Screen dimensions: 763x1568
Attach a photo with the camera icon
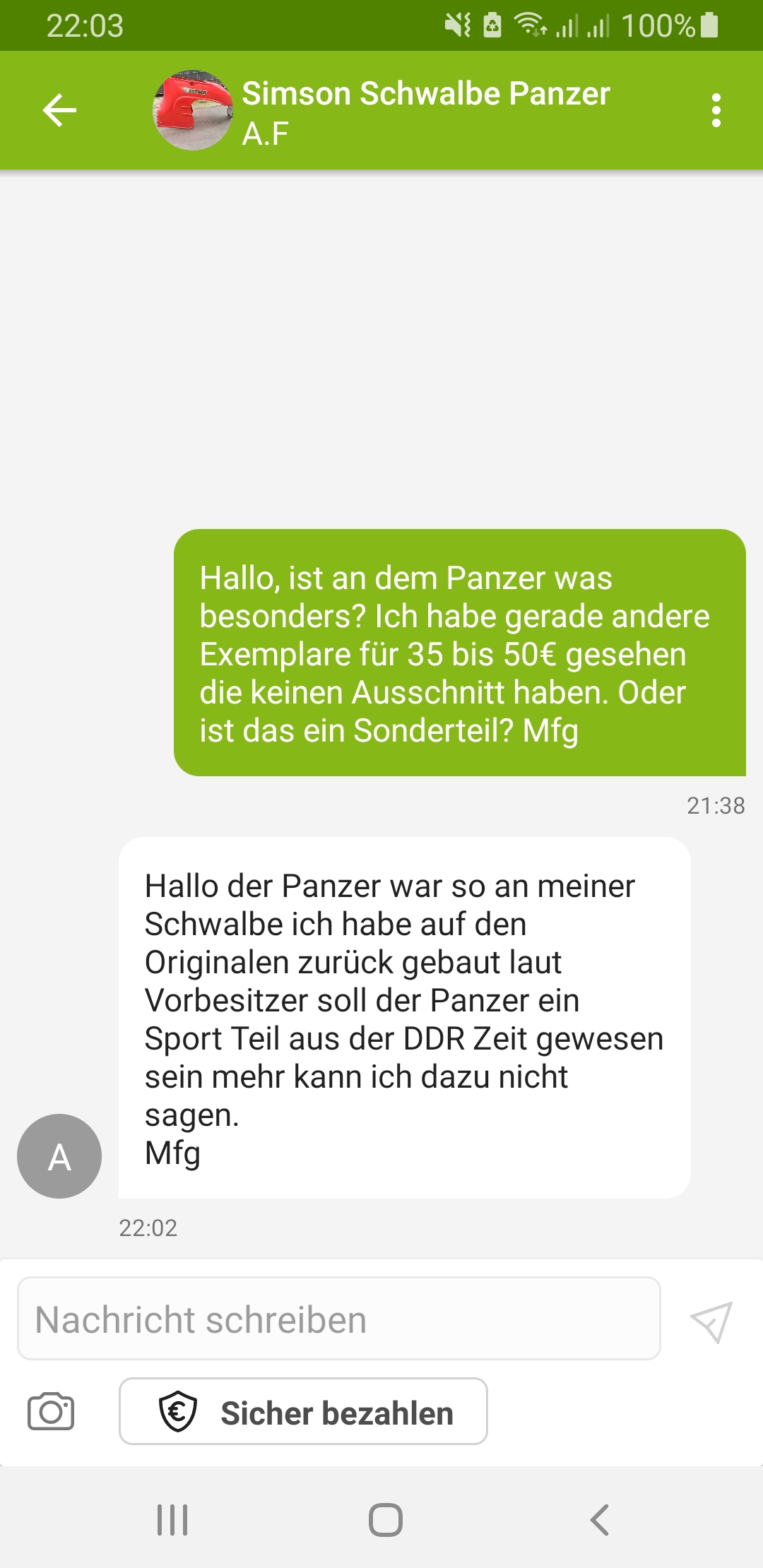[51, 1412]
